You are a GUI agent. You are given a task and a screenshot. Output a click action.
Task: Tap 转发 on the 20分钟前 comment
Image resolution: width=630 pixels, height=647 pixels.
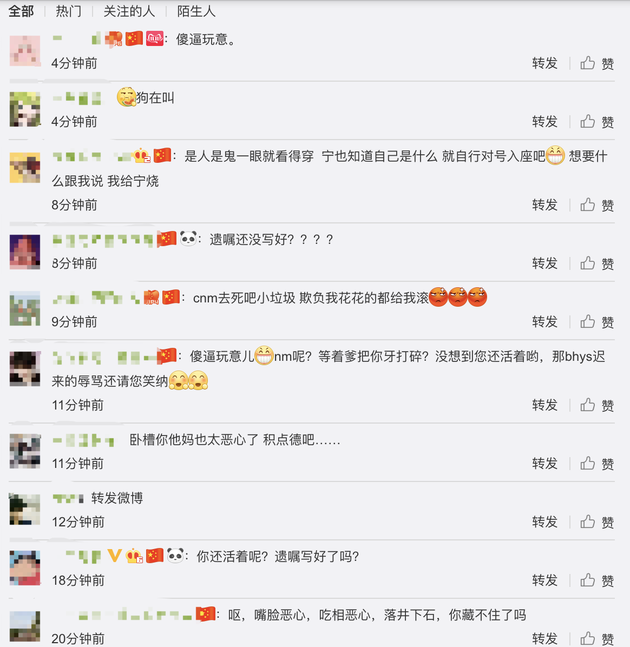(x=545, y=639)
